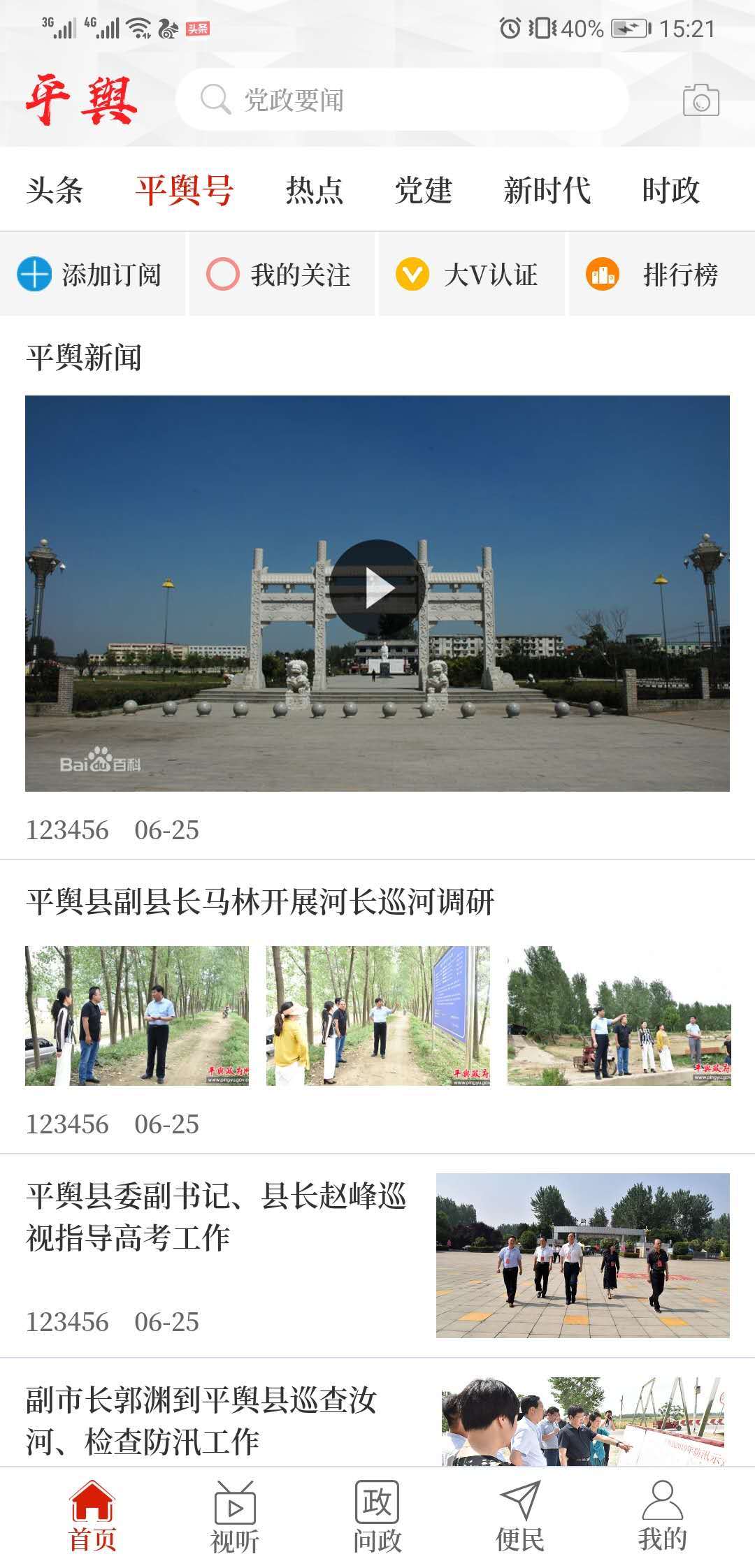The width and height of the screenshot is (755, 1568).
Task: Open the 问政 bottom tab
Action: tap(377, 1516)
